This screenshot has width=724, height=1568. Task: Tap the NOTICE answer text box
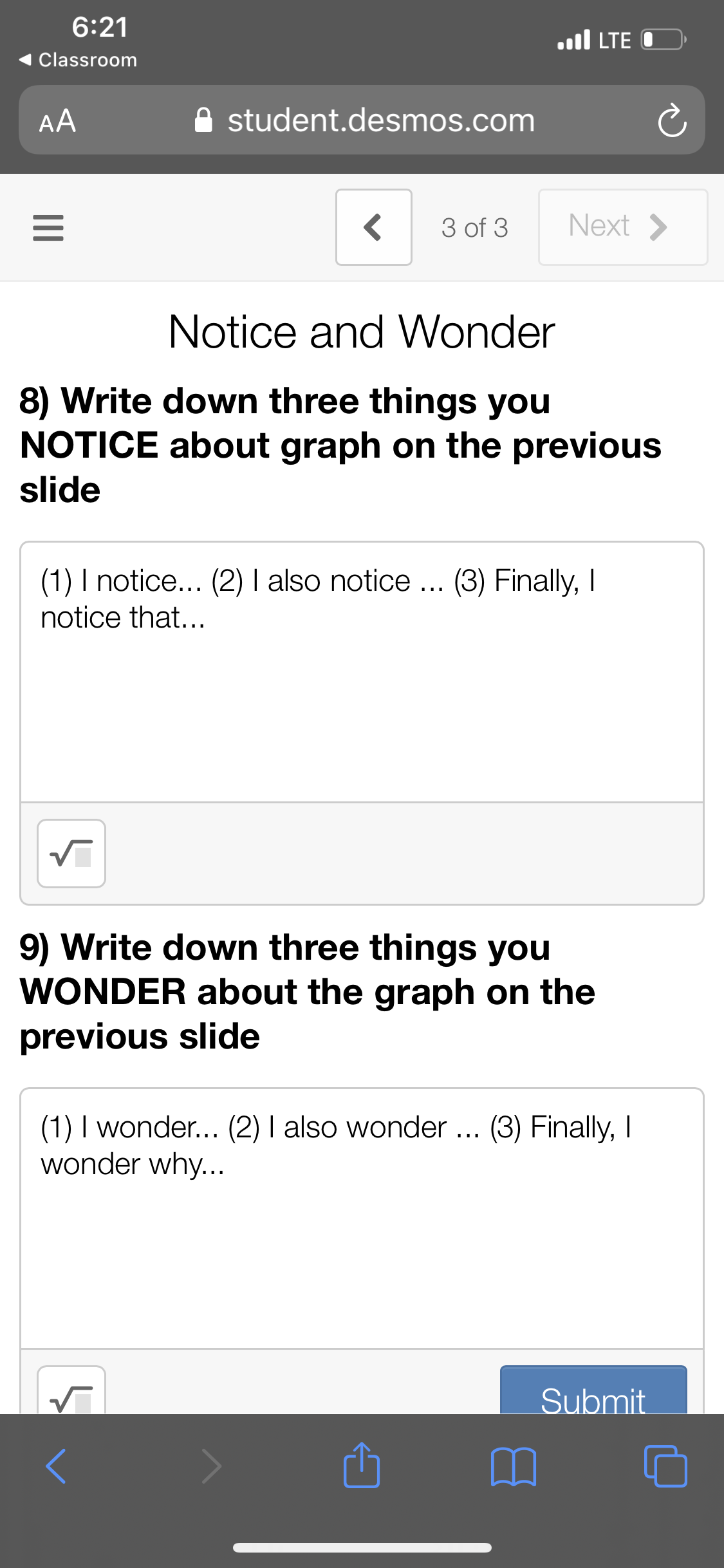coord(362,673)
